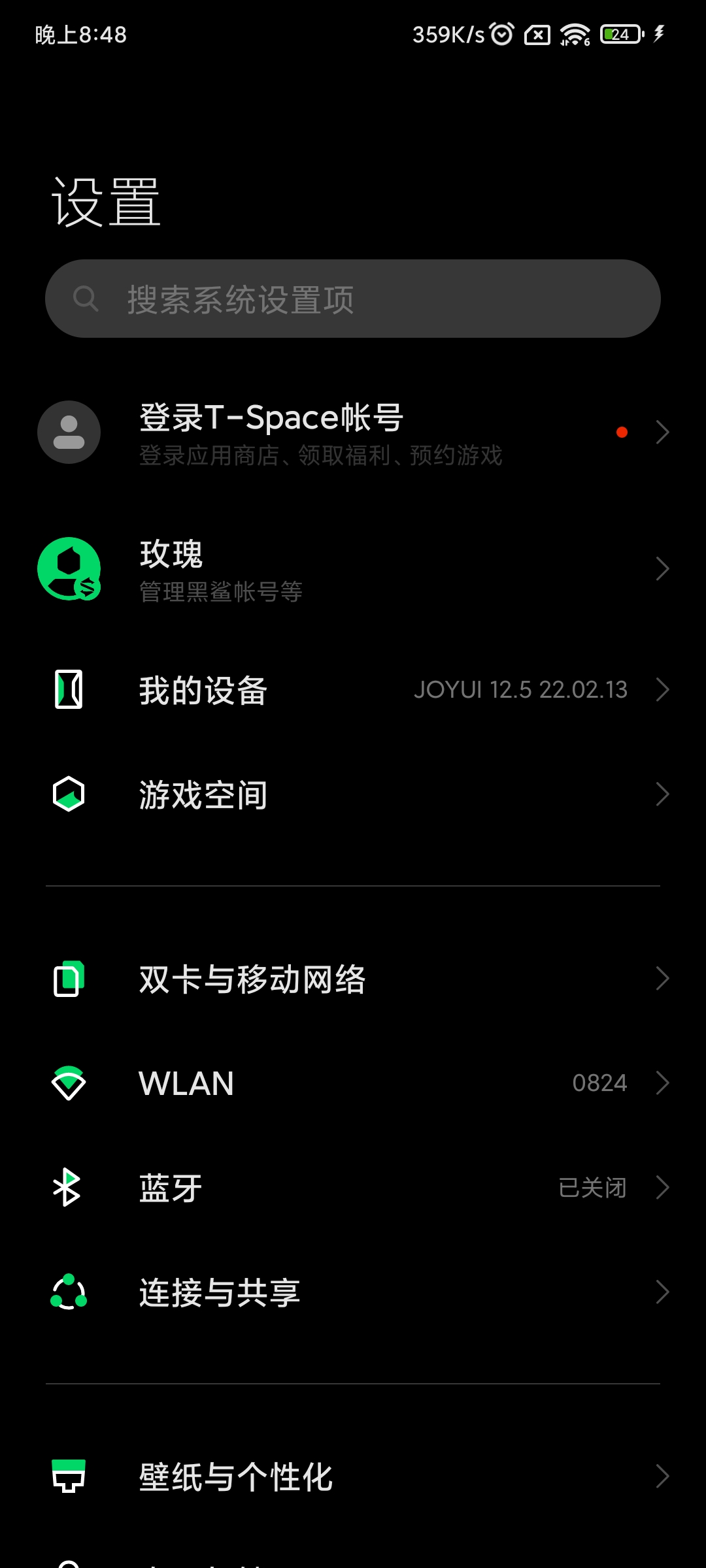Open 壁纸与个性化 settings
This screenshot has height=1568, width=706.
click(x=353, y=1477)
